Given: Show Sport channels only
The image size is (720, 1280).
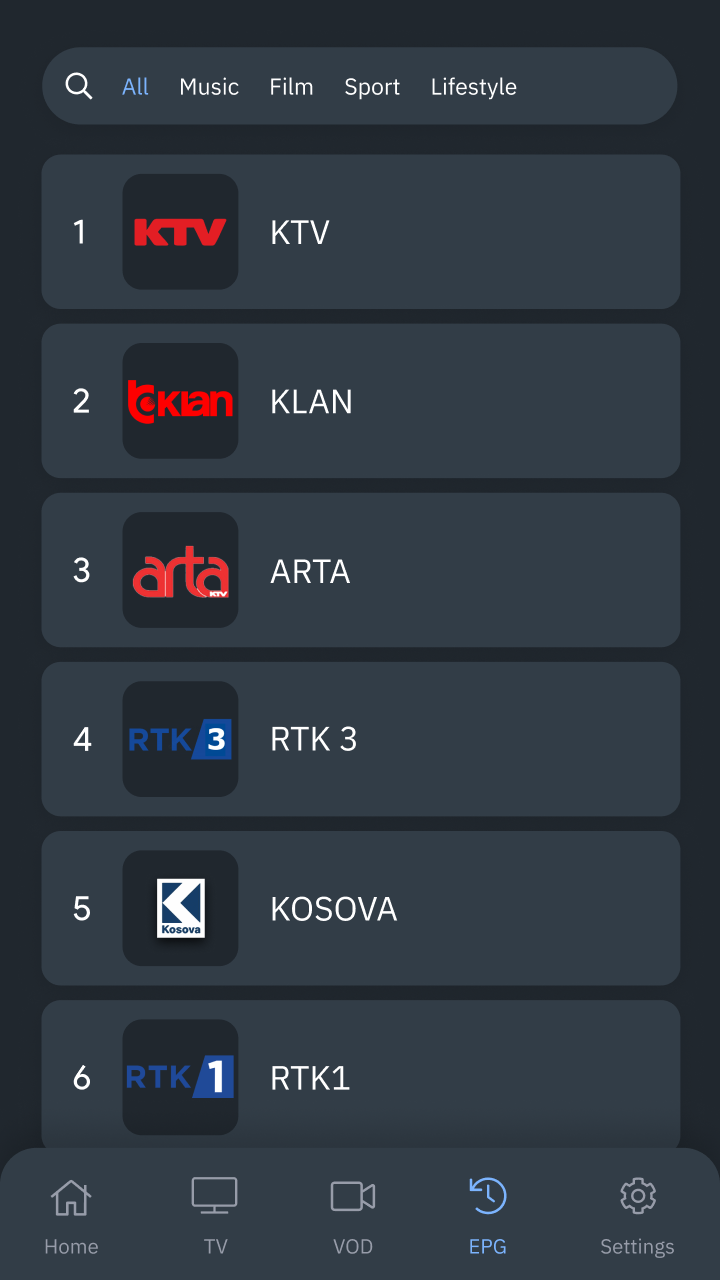Looking at the screenshot, I should [372, 87].
